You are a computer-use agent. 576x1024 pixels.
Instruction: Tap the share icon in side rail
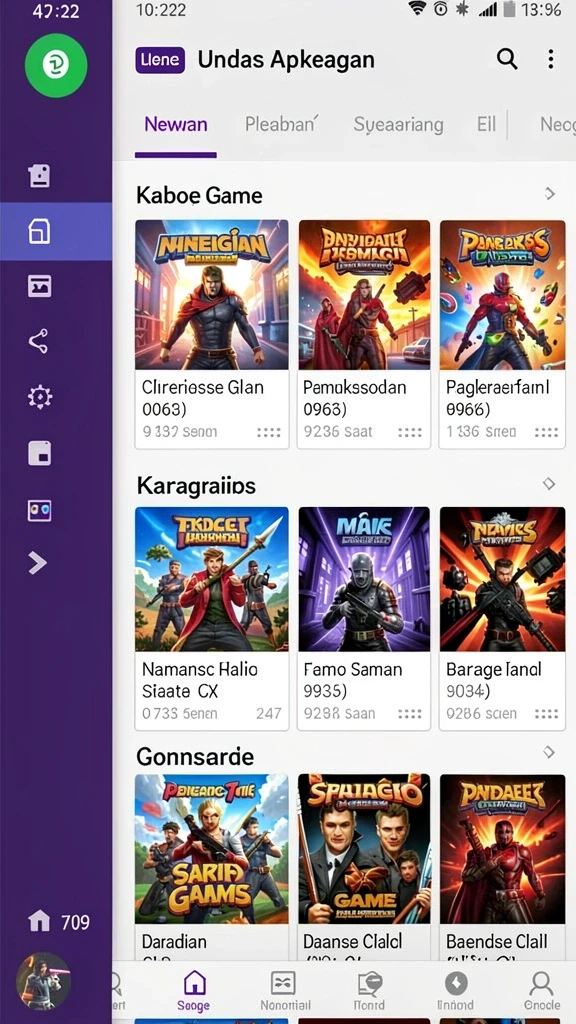point(39,341)
